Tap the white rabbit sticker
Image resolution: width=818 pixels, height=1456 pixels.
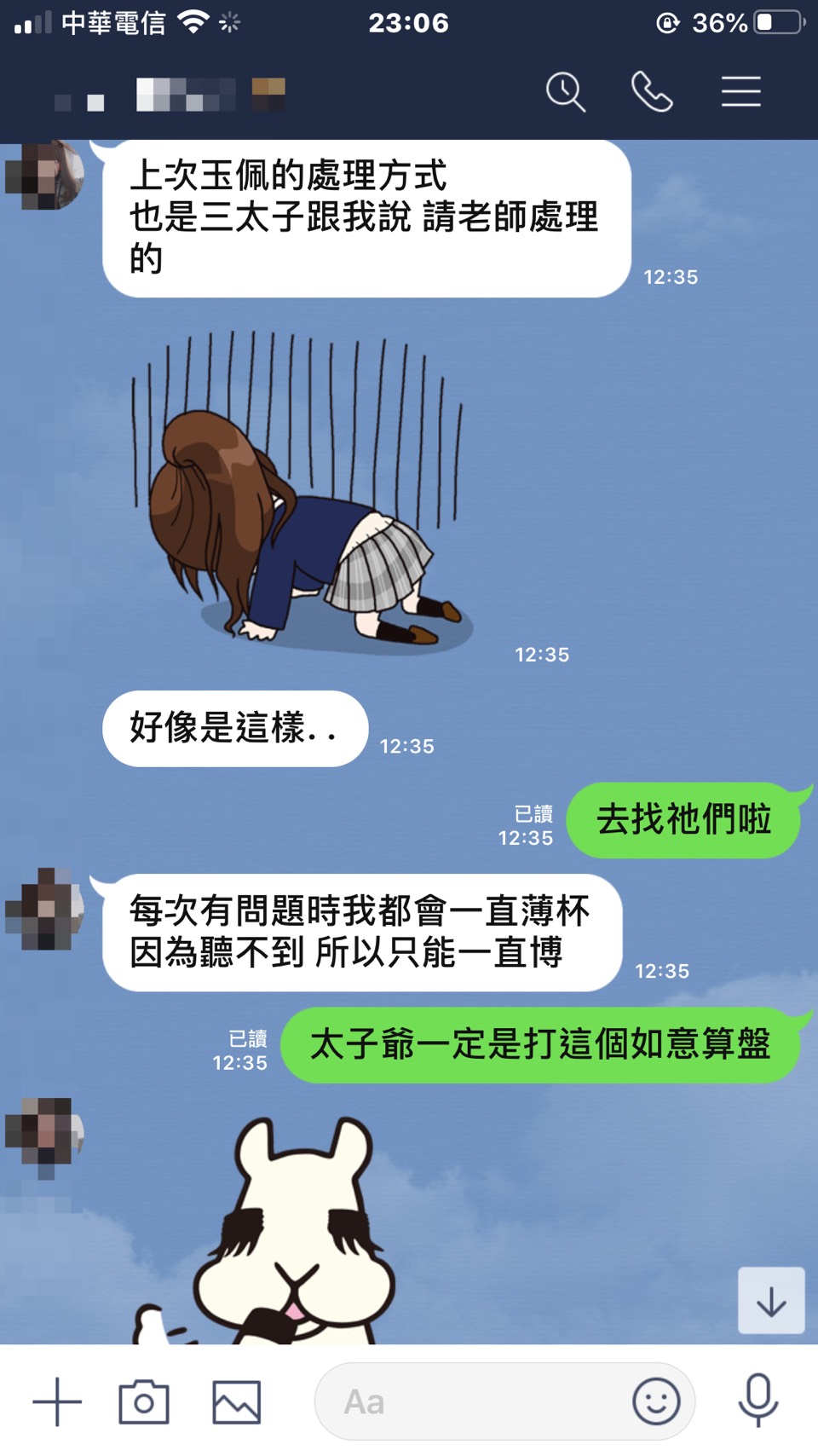tap(290, 1236)
